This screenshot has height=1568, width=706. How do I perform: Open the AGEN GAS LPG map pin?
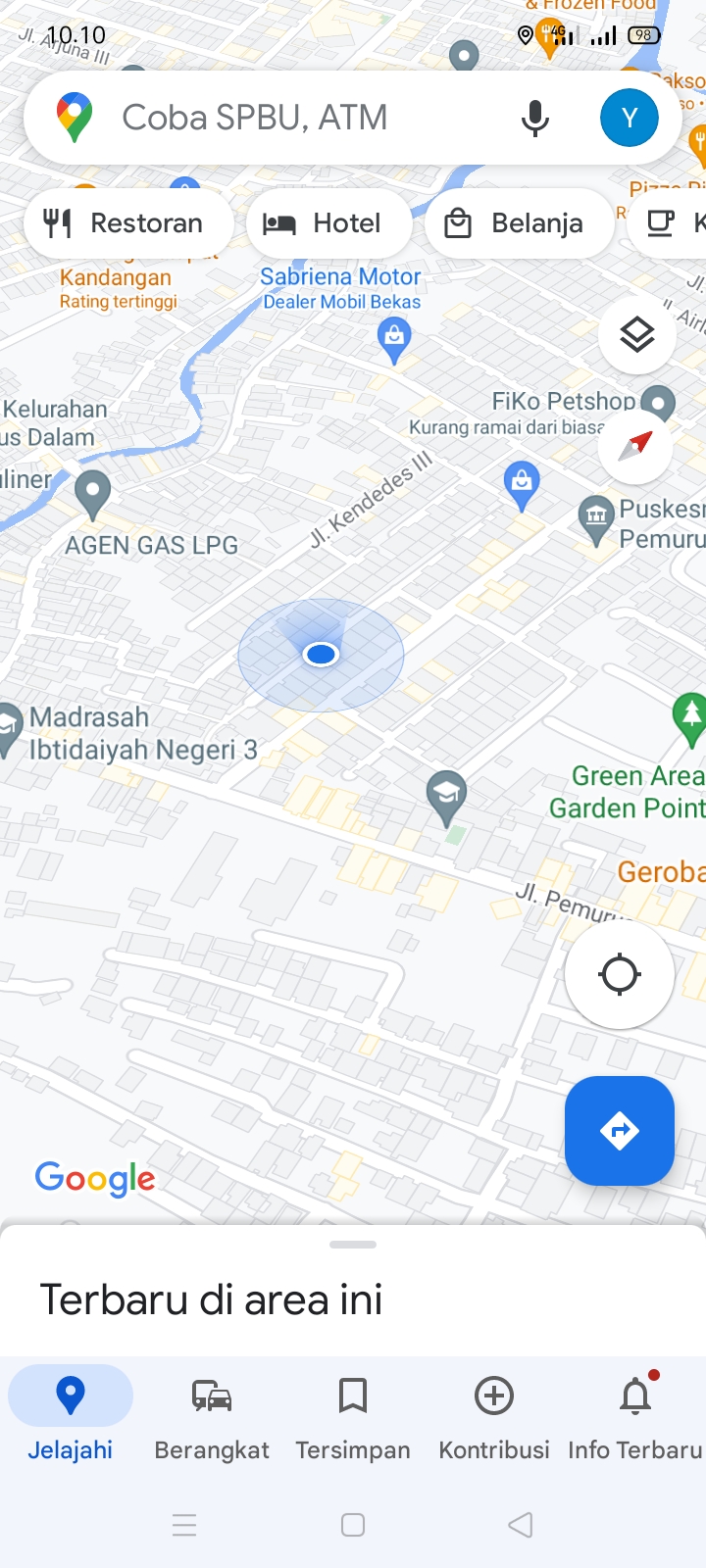click(93, 494)
